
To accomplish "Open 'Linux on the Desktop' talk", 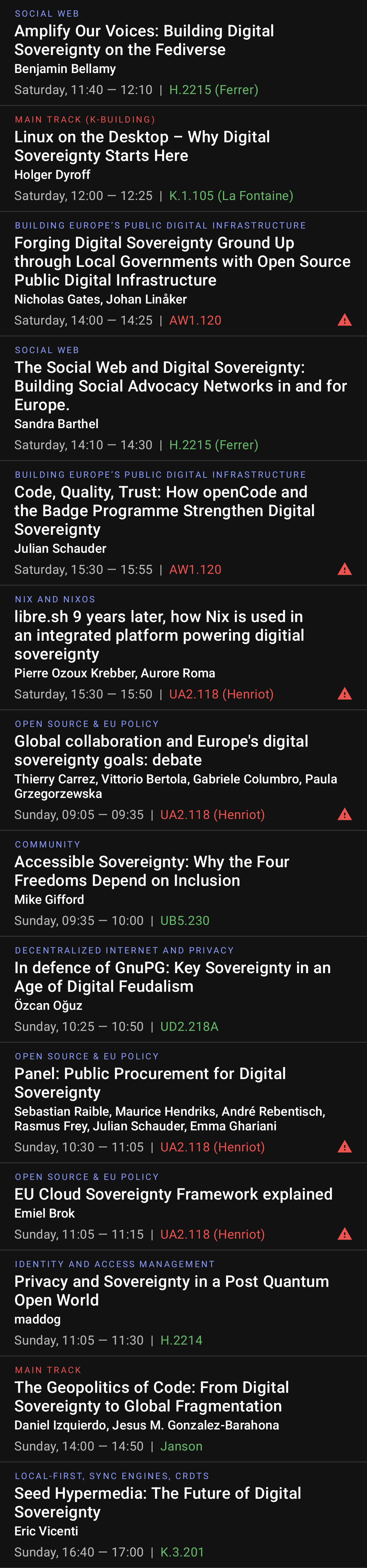I will pos(142,146).
